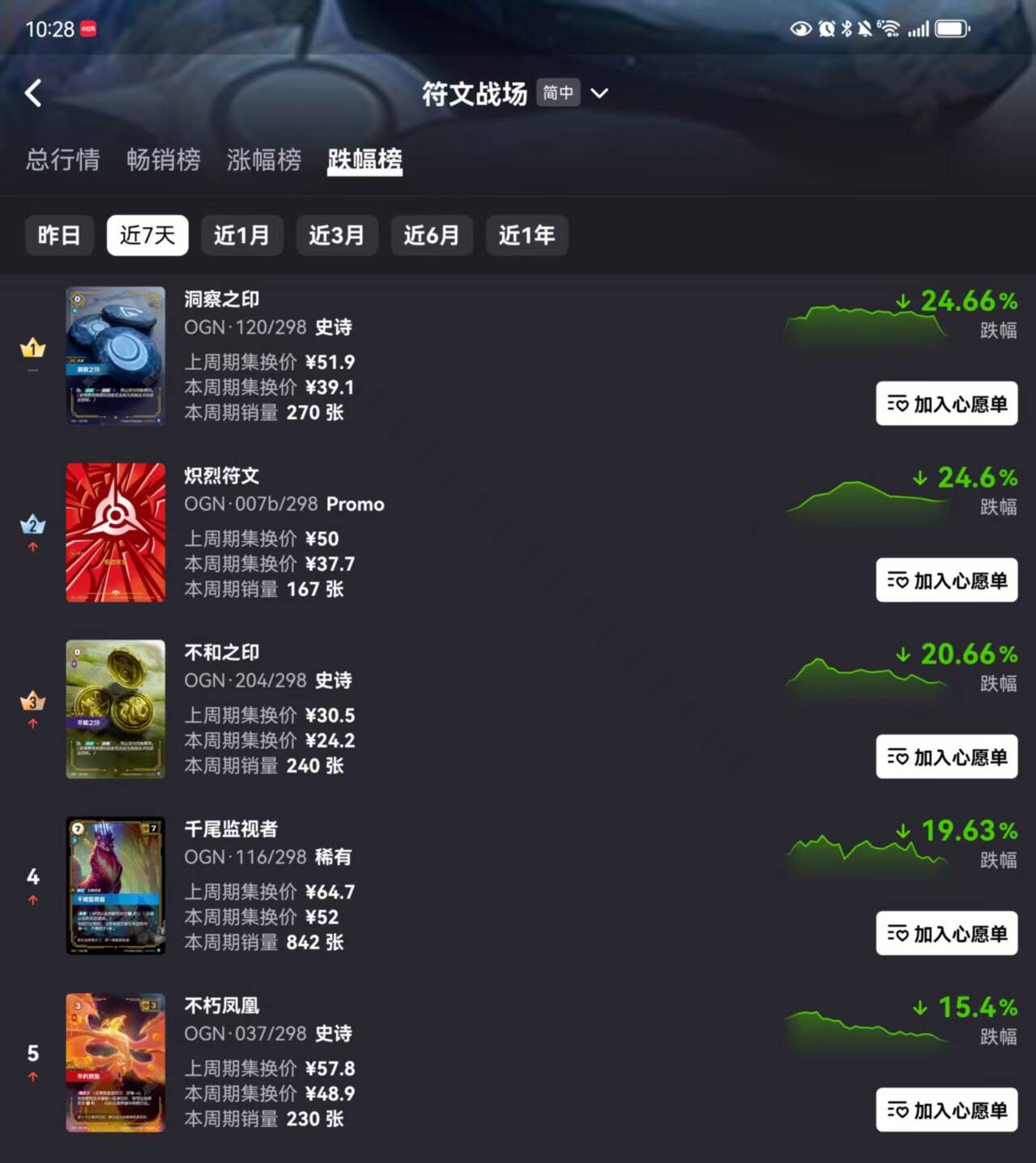This screenshot has width=1036, height=1163.
Task: Open the 炽烈符文 card details
Action: pos(116,532)
